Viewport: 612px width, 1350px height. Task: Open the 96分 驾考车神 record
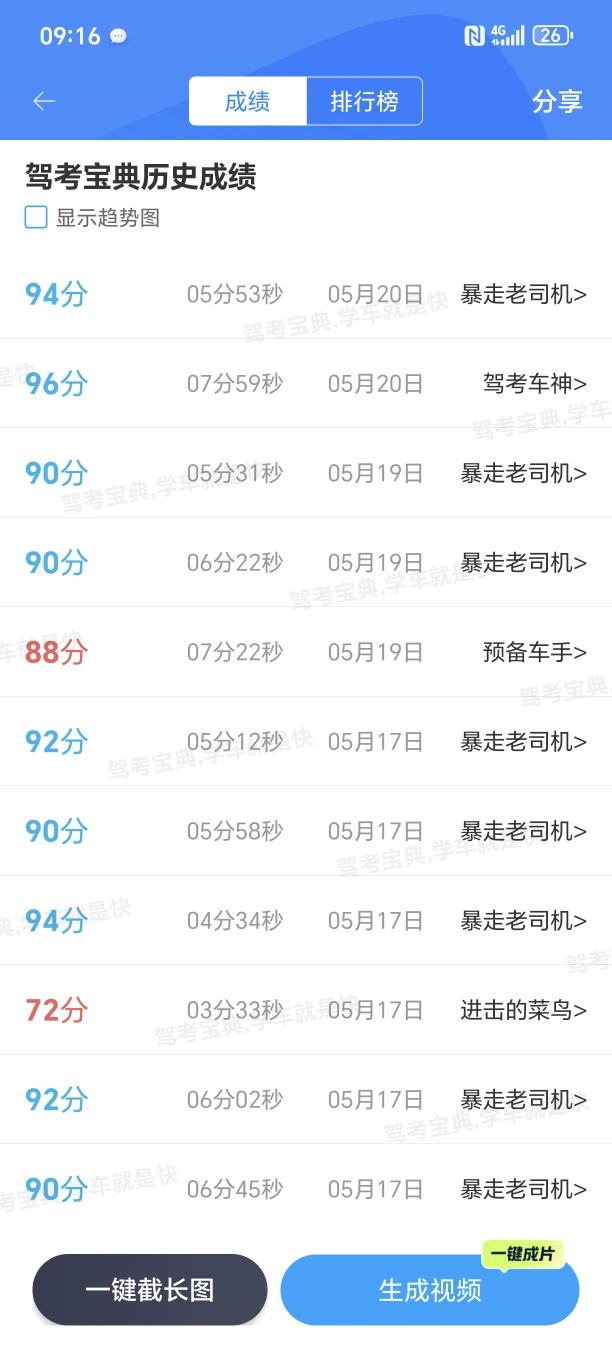click(x=306, y=383)
